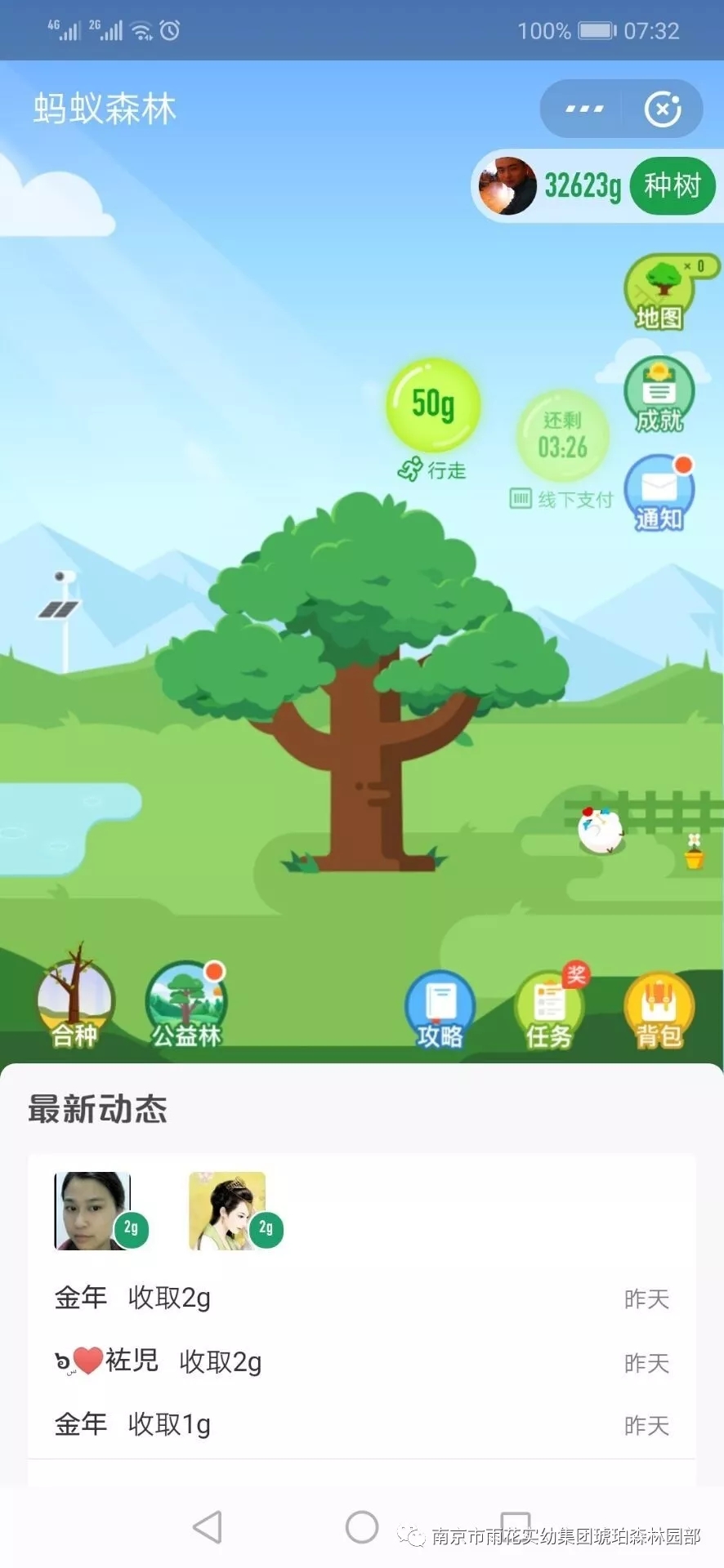The height and width of the screenshot is (1568, 724).
Task: Tap the chicken by the fence
Action: pos(601,830)
